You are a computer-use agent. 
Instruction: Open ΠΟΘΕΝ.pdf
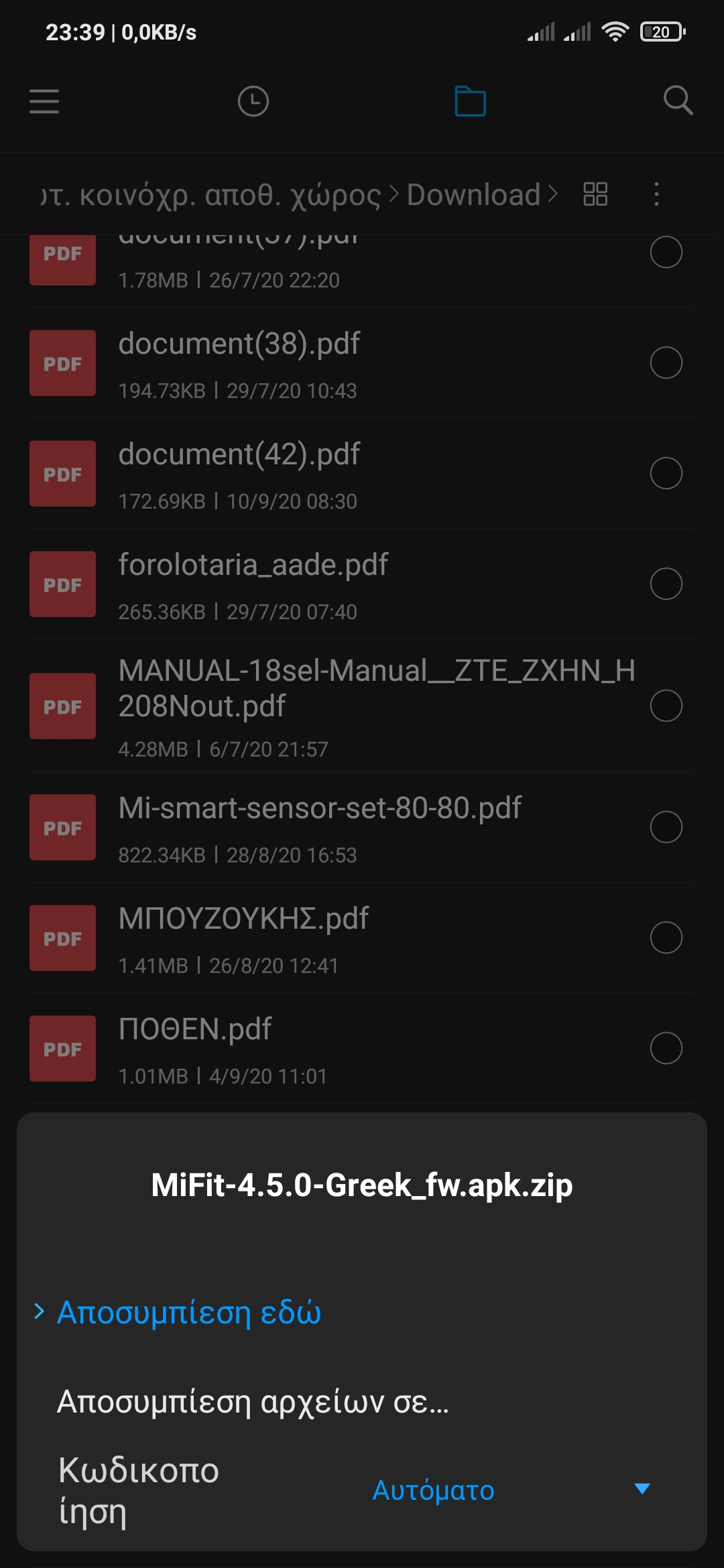pyautogui.click(x=362, y=1049)
